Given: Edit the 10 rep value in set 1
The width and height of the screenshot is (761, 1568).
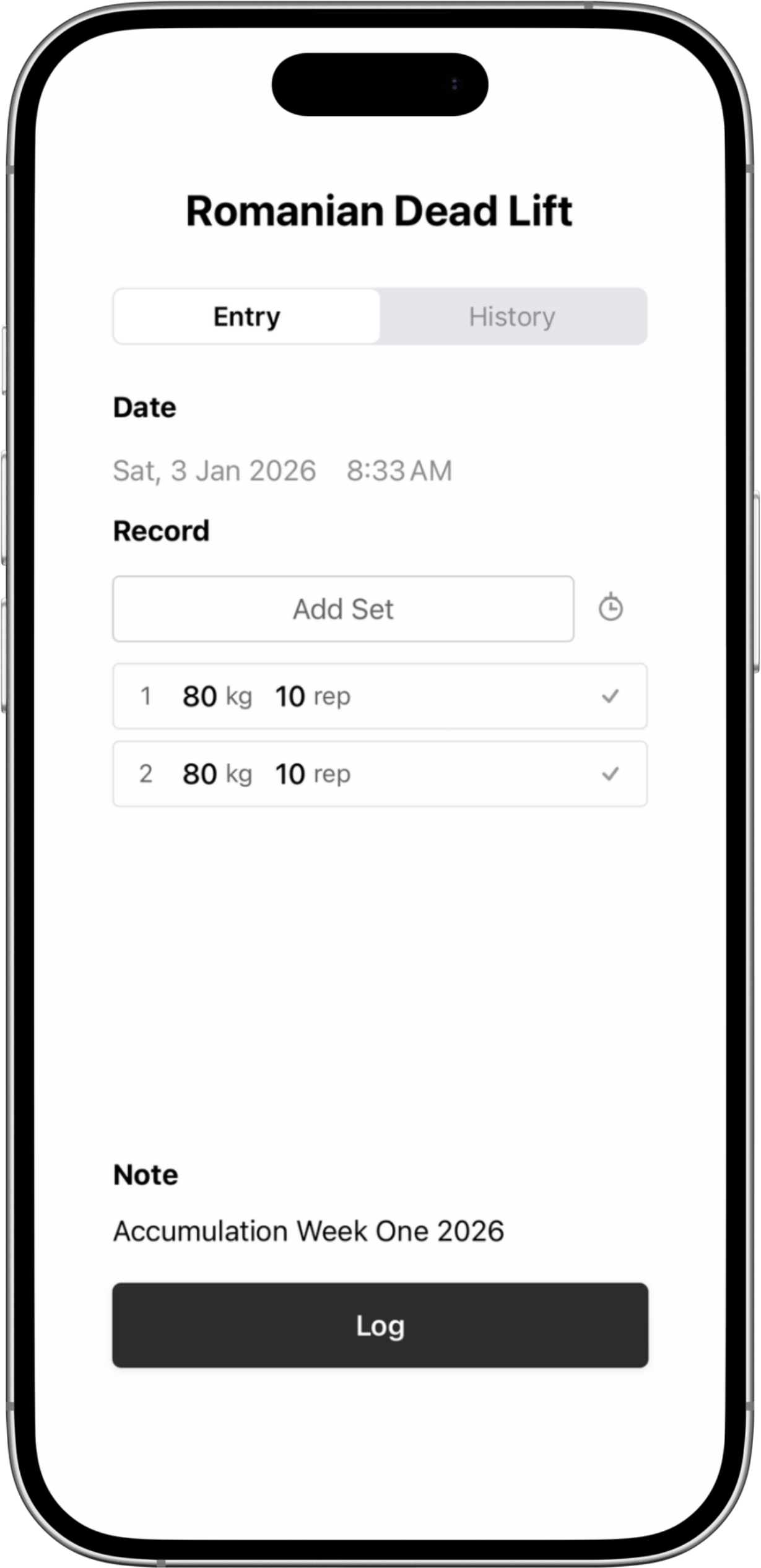Looking at the screenshot, I should [x=290, y=697].
